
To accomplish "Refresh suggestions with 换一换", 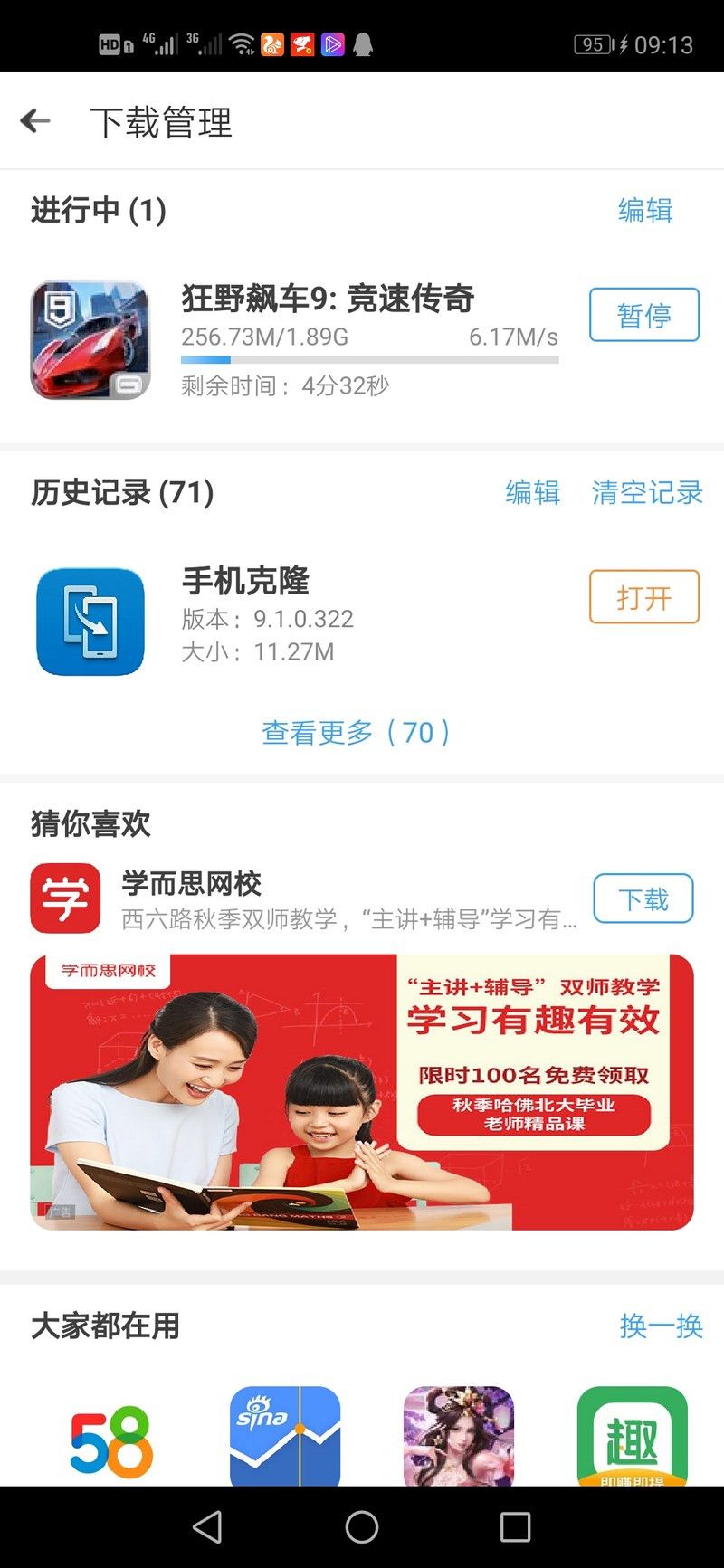I will tap(661, 1326).
